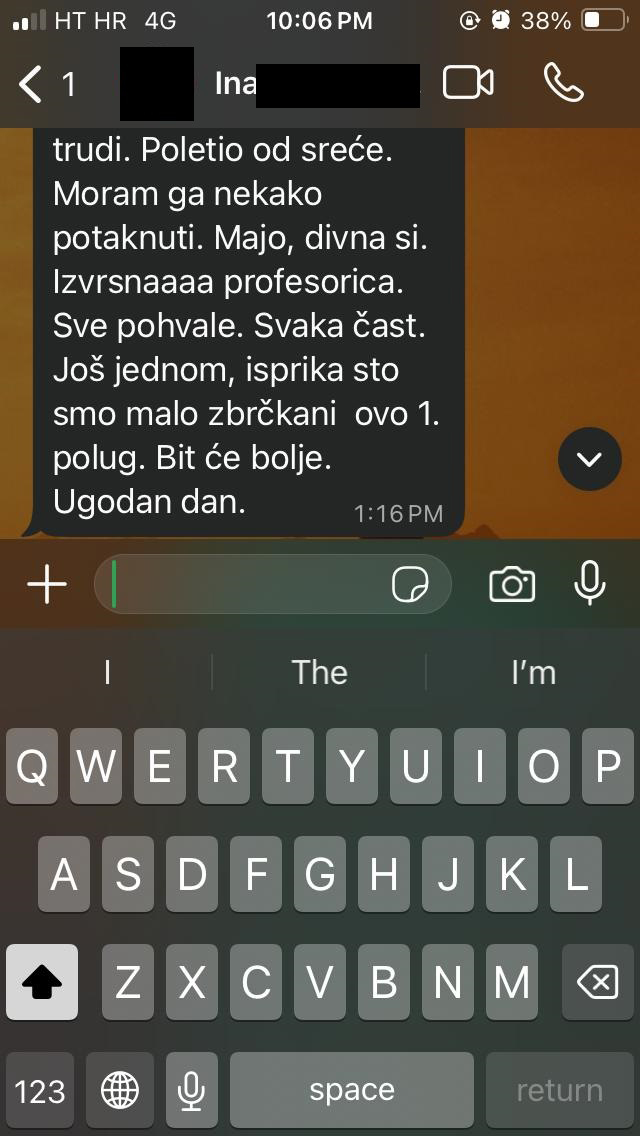Open the camera to send a photo
The height and width of the screenshot is (1136, 640).
tap(511, 584)
